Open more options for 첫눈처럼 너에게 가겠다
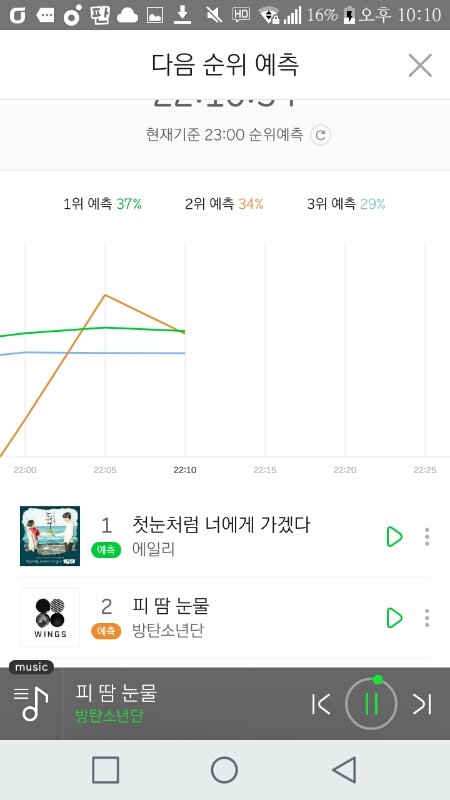The height and width of the screenshot is (800, 450). pyautogui.click(x=427, y=537)
